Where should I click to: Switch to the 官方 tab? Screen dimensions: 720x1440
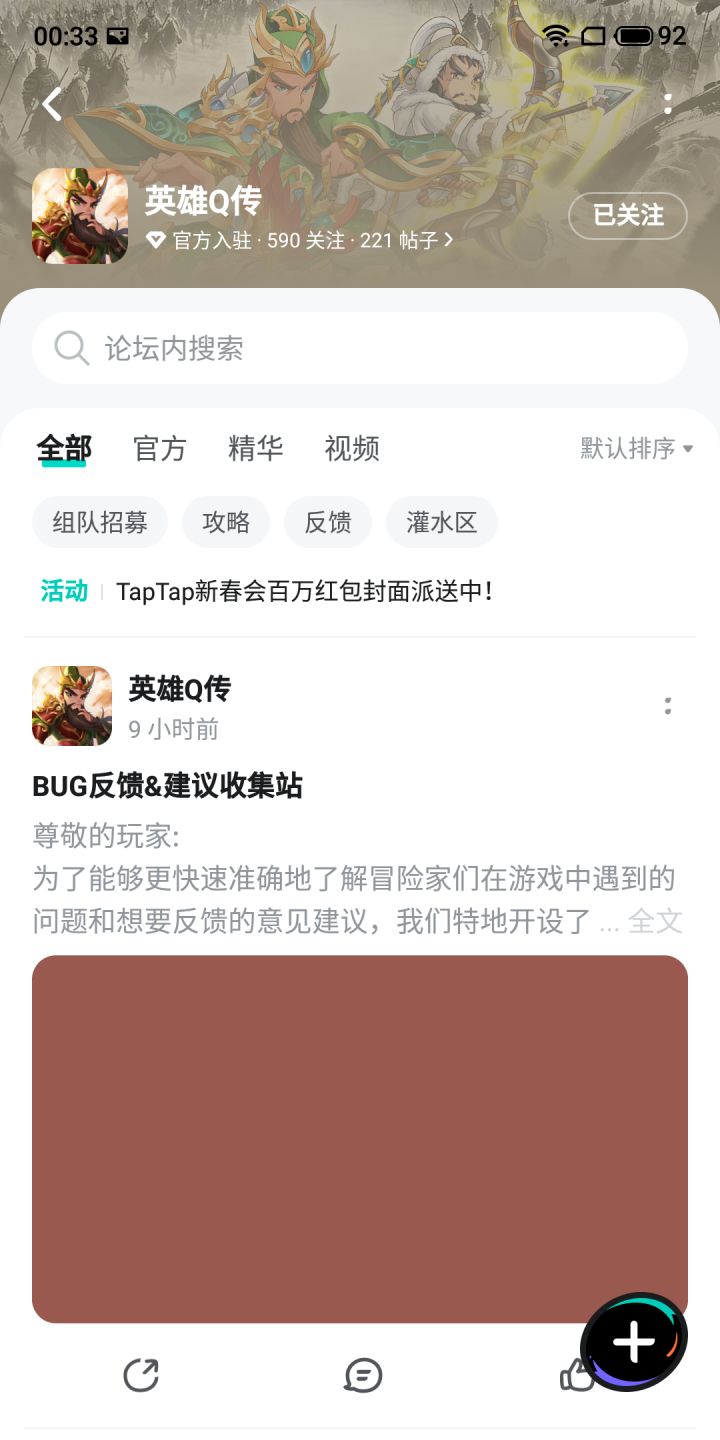159,449
